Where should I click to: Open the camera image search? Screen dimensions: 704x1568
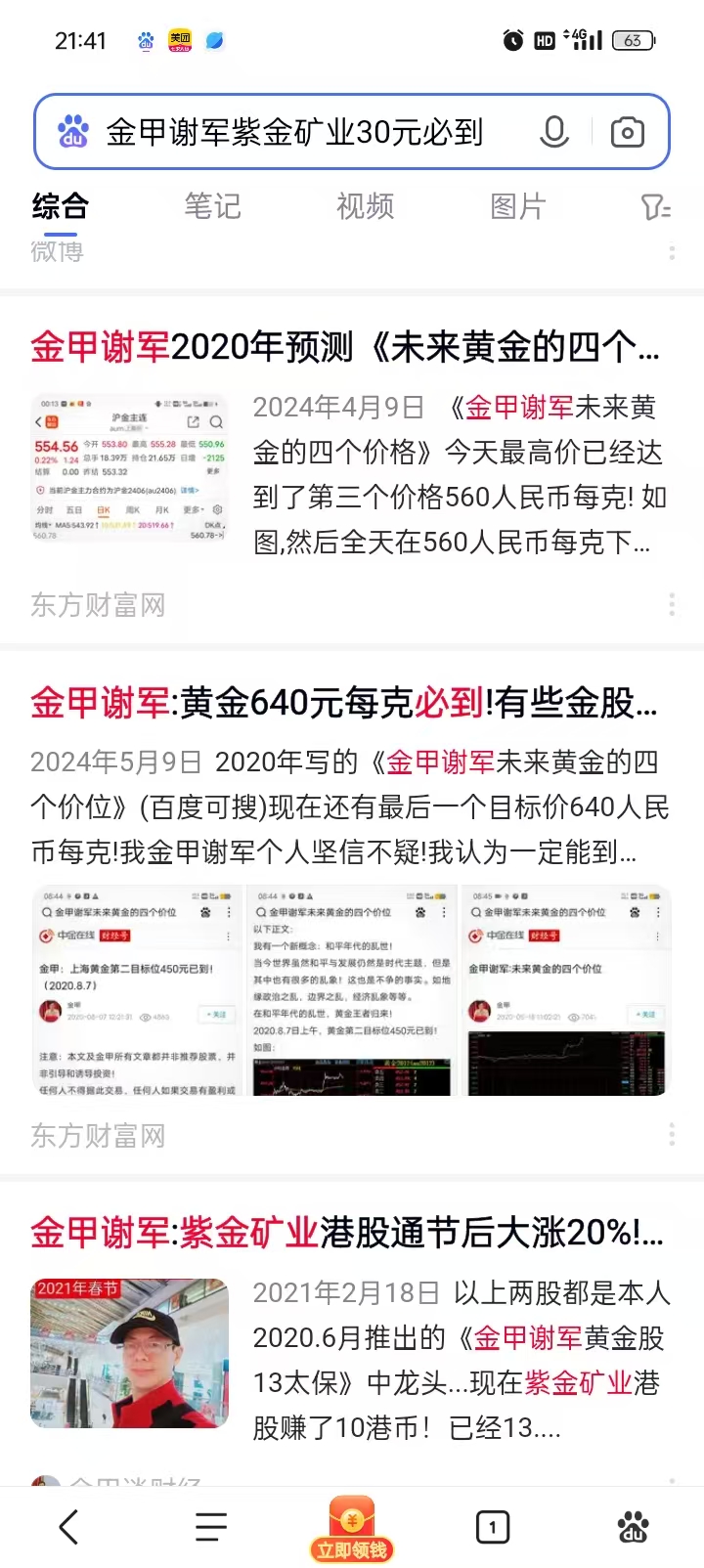coord(627,132)
